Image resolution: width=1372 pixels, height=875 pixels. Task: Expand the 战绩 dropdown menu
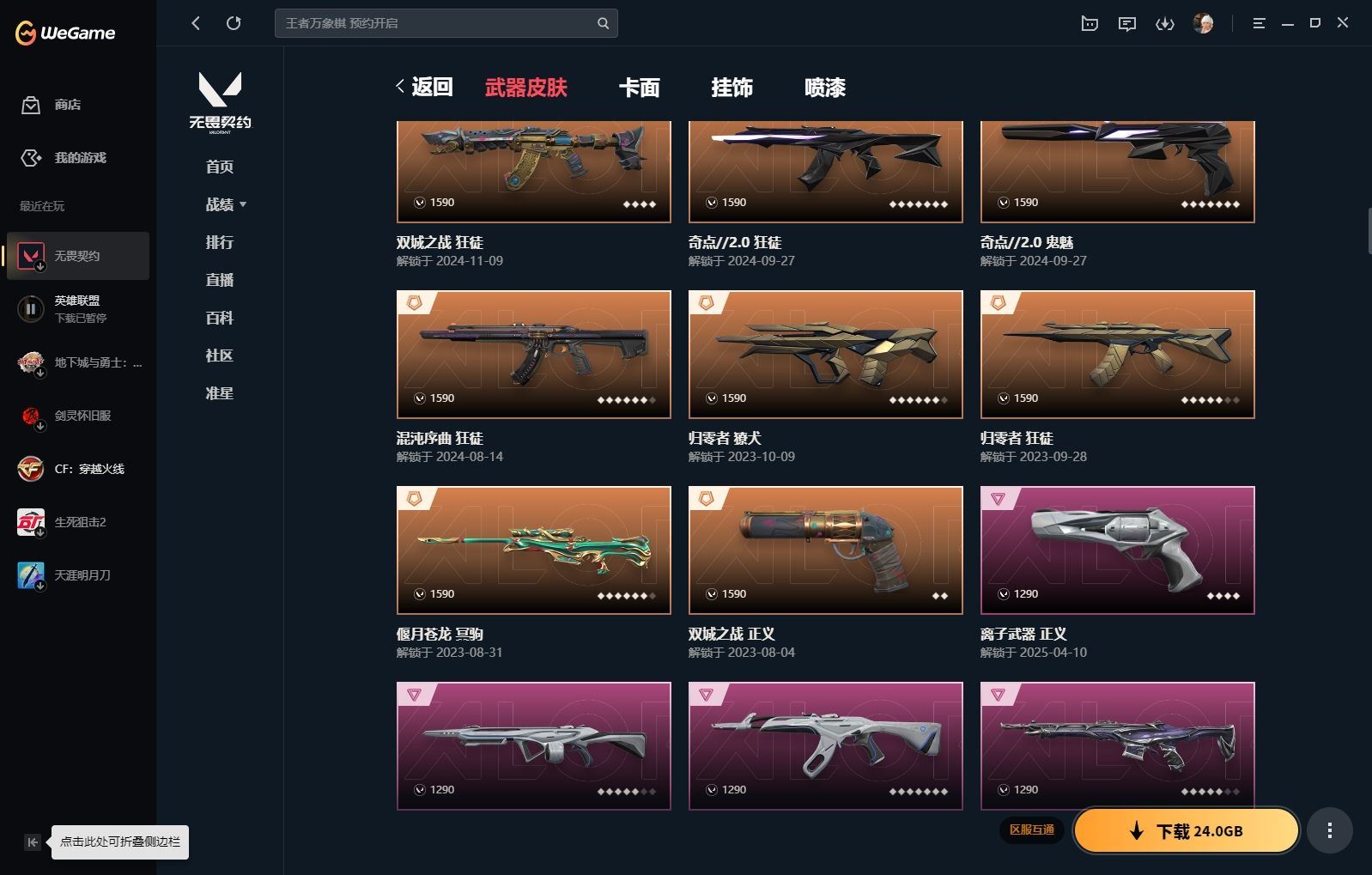(225, 204)
